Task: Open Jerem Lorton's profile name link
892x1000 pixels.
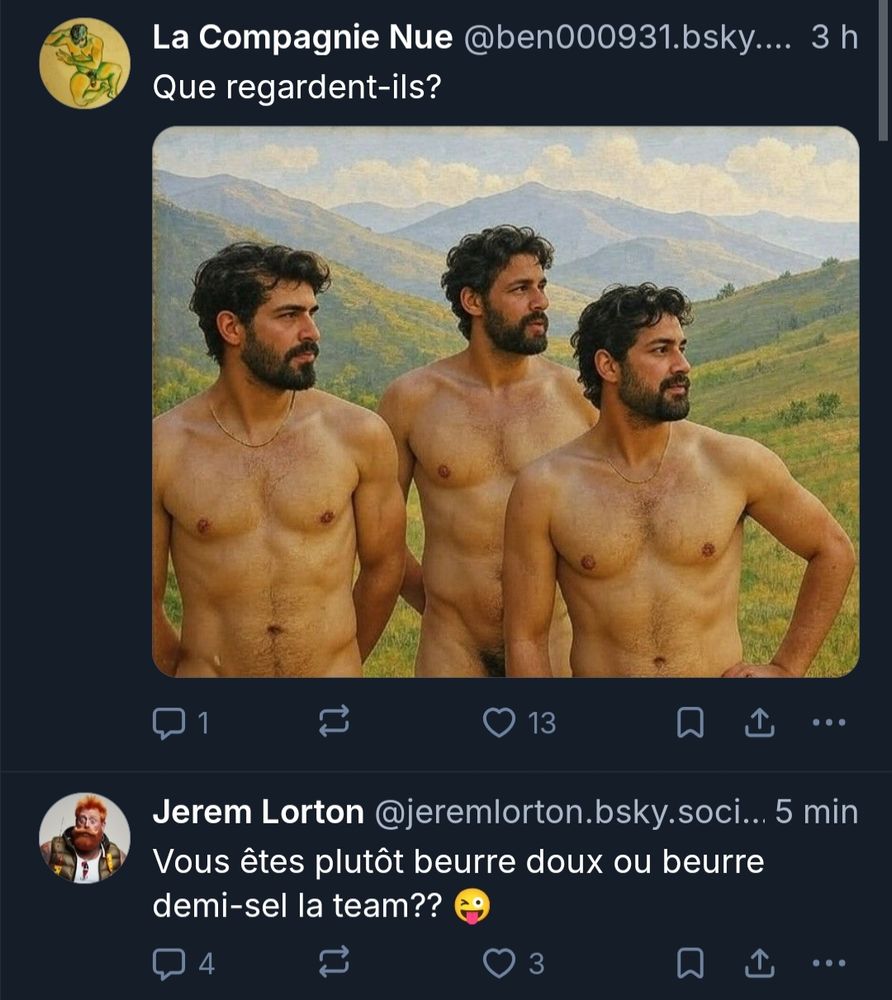Action: coord(258,813)
